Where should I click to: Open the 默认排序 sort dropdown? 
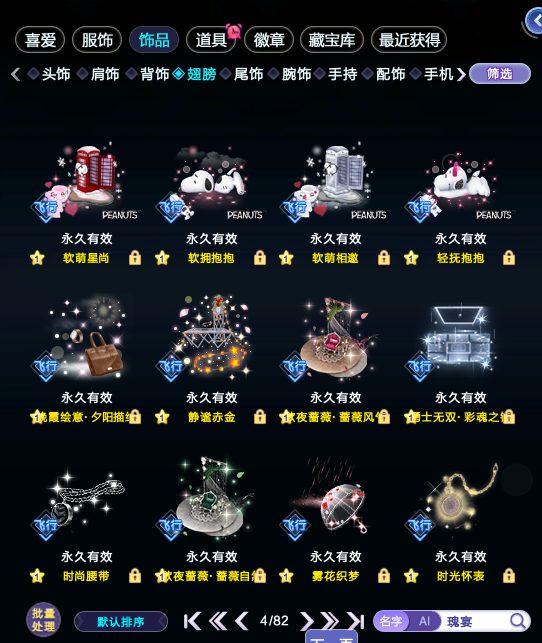tap(121, 622)
